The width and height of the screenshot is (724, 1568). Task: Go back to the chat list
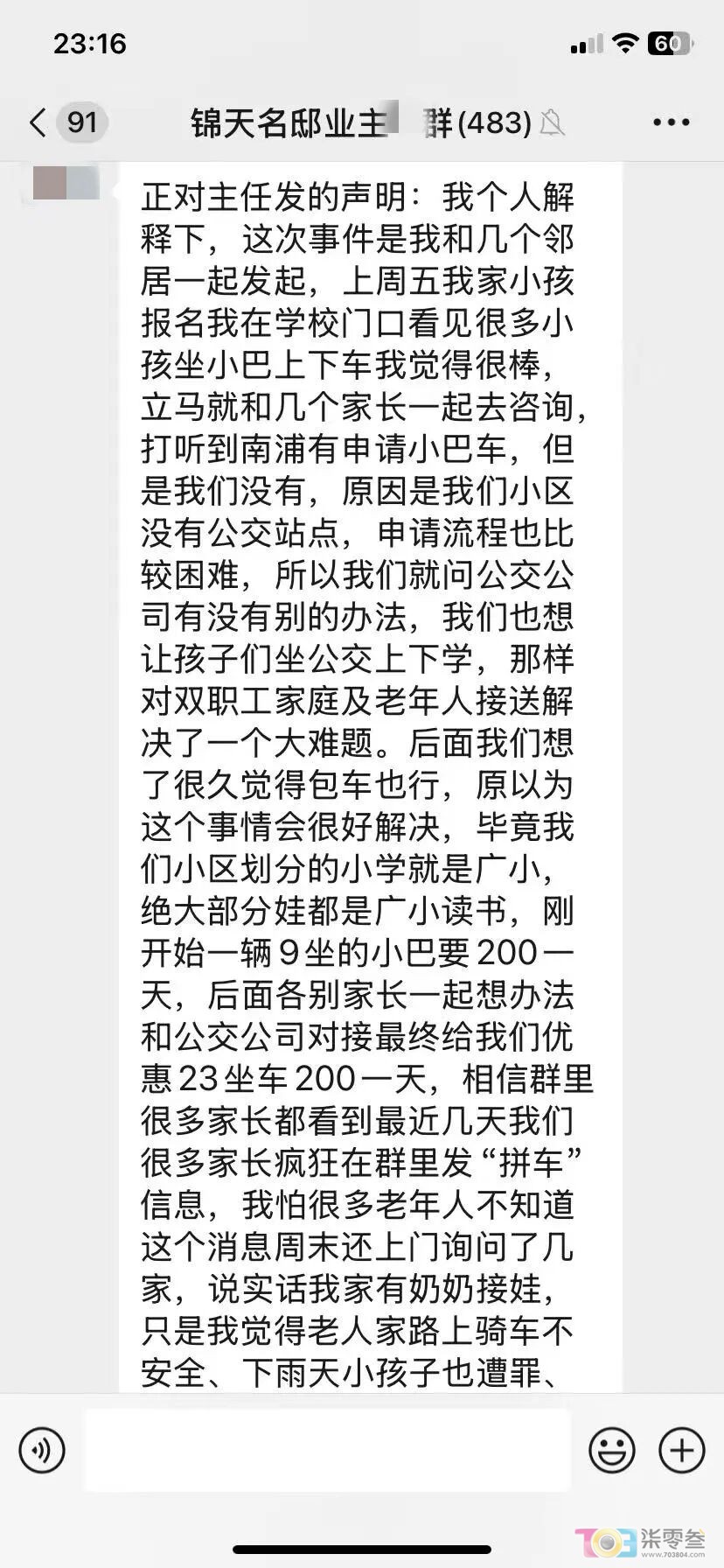[x=38, y=122]
